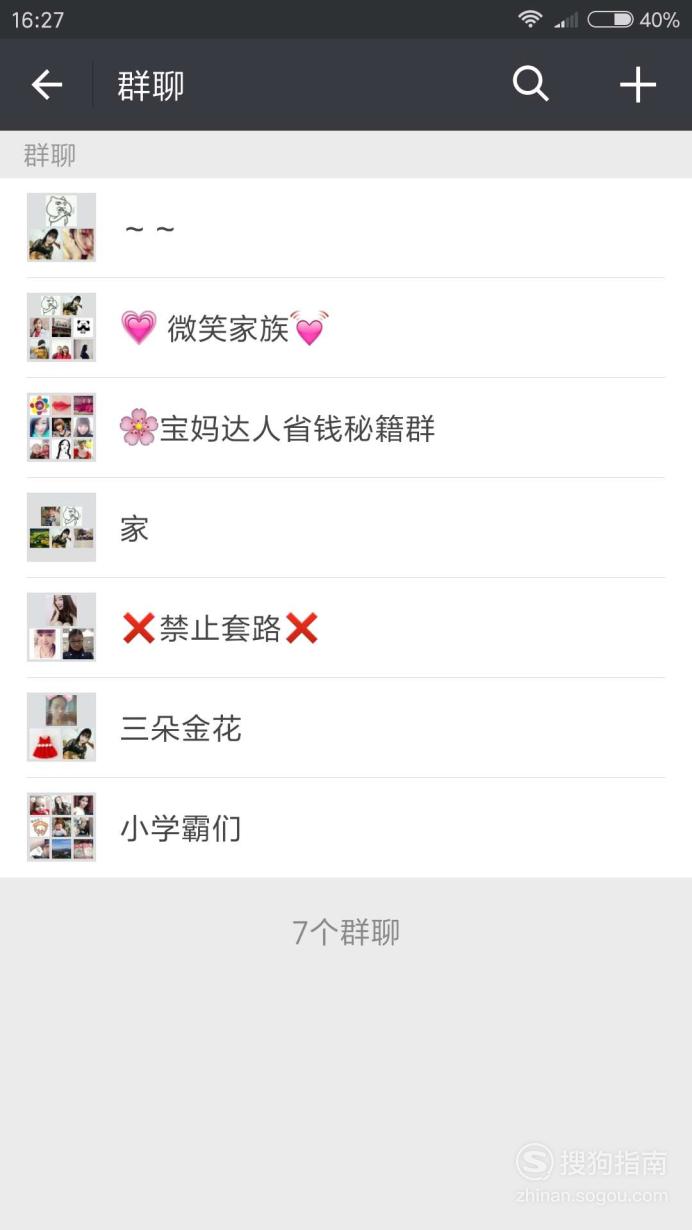Image resolution: width=692 pixels, height=1230 pixels.
Task: Open the 微笑家族 group chat
Action: click(346, 328)
